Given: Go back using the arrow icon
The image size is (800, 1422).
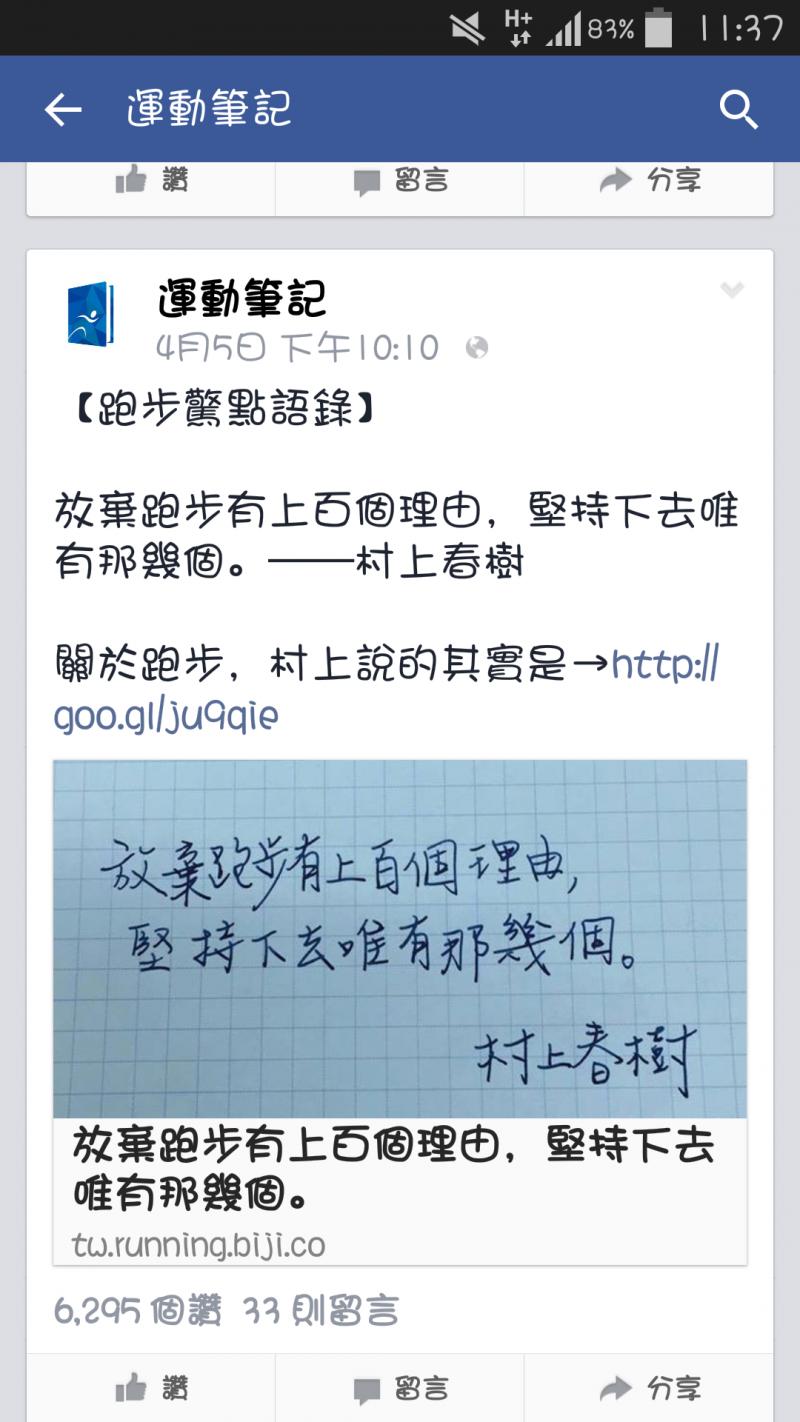Looking at the screenshot, I should coord(63,110).
